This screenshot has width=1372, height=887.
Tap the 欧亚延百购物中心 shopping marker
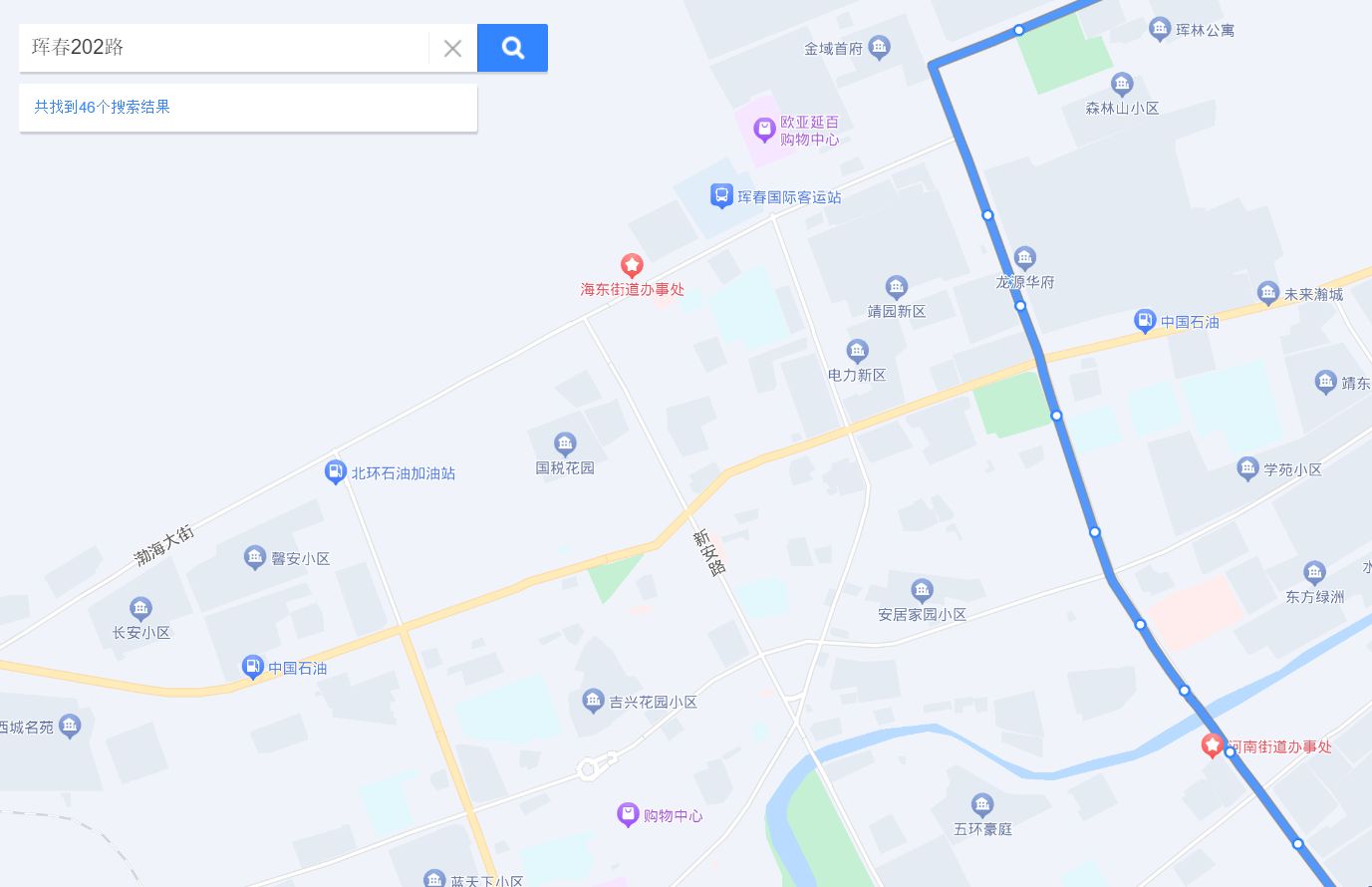tap(764, 130)
